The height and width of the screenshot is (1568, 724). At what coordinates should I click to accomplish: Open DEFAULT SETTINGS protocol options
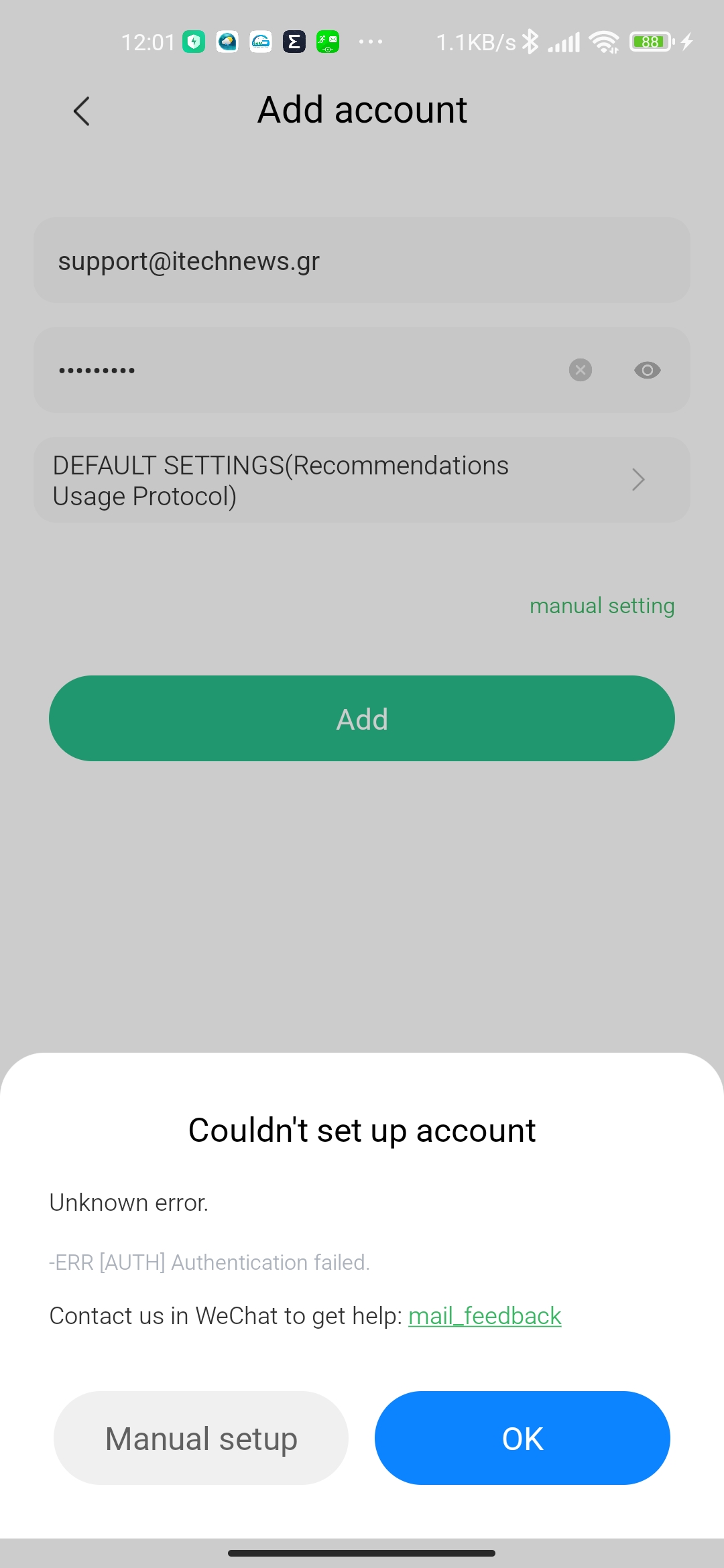point(362,480)
